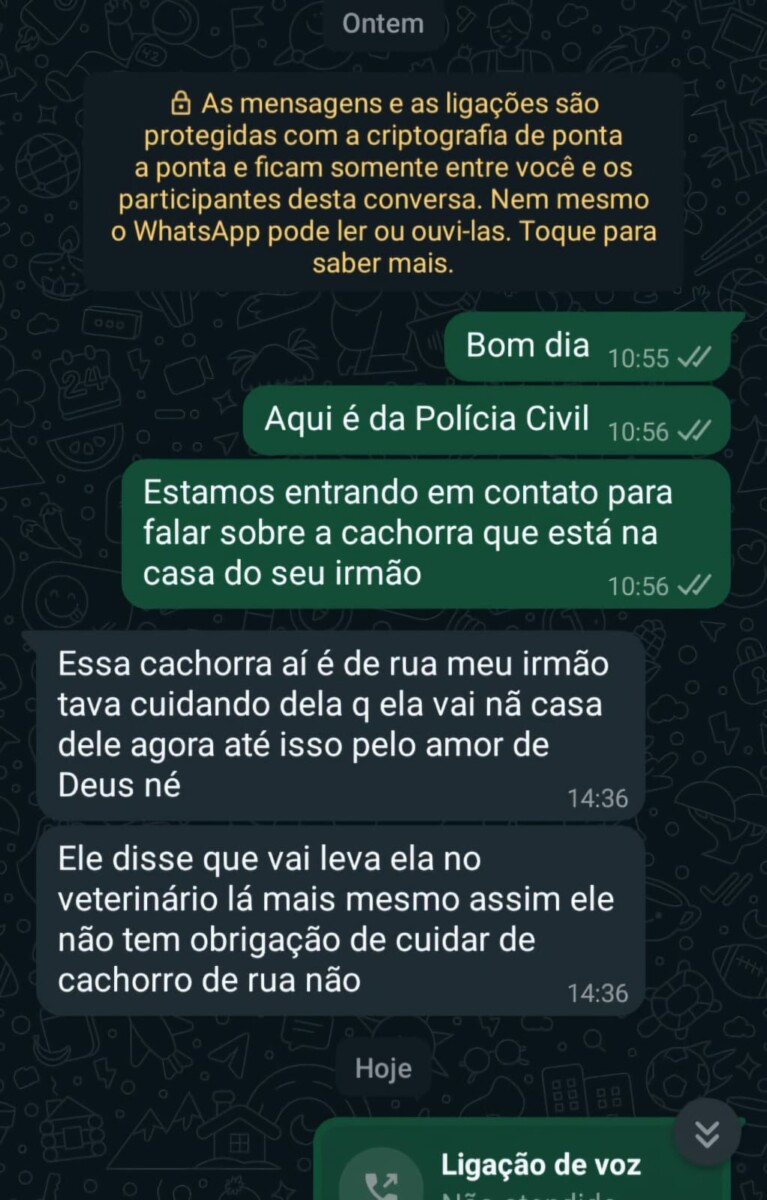
Task: Open the end-to-end encryption info notice
Action: tap(384, 183)
